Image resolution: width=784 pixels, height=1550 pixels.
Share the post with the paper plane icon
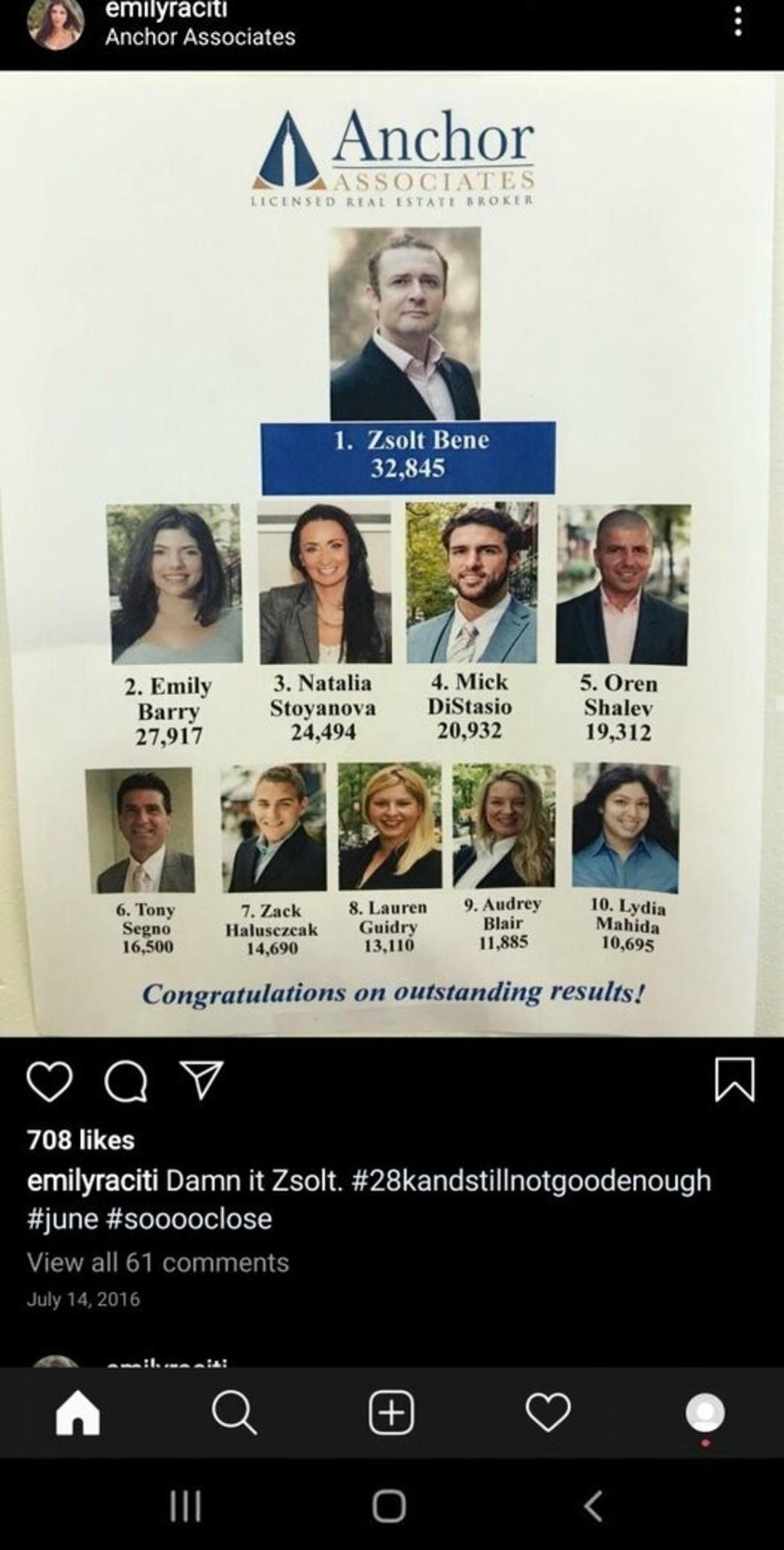[201, 1080]
